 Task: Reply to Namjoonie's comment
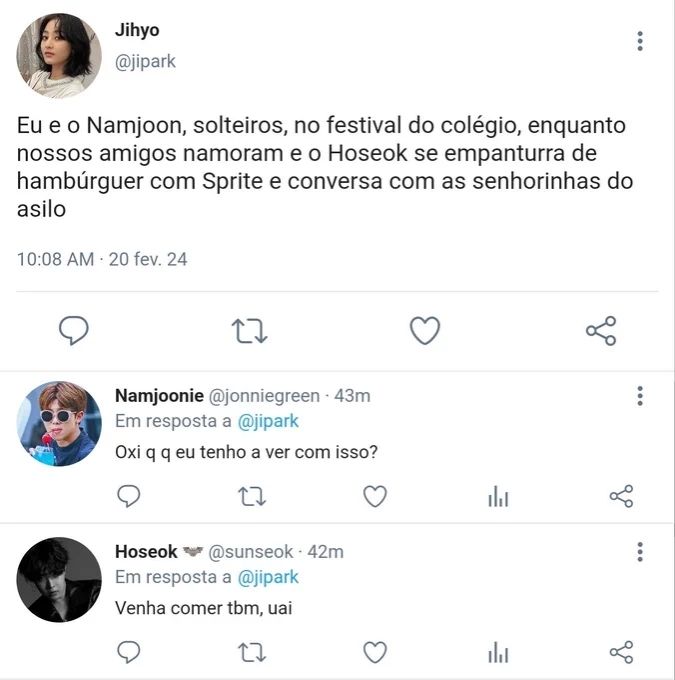[x=128, y=496]
